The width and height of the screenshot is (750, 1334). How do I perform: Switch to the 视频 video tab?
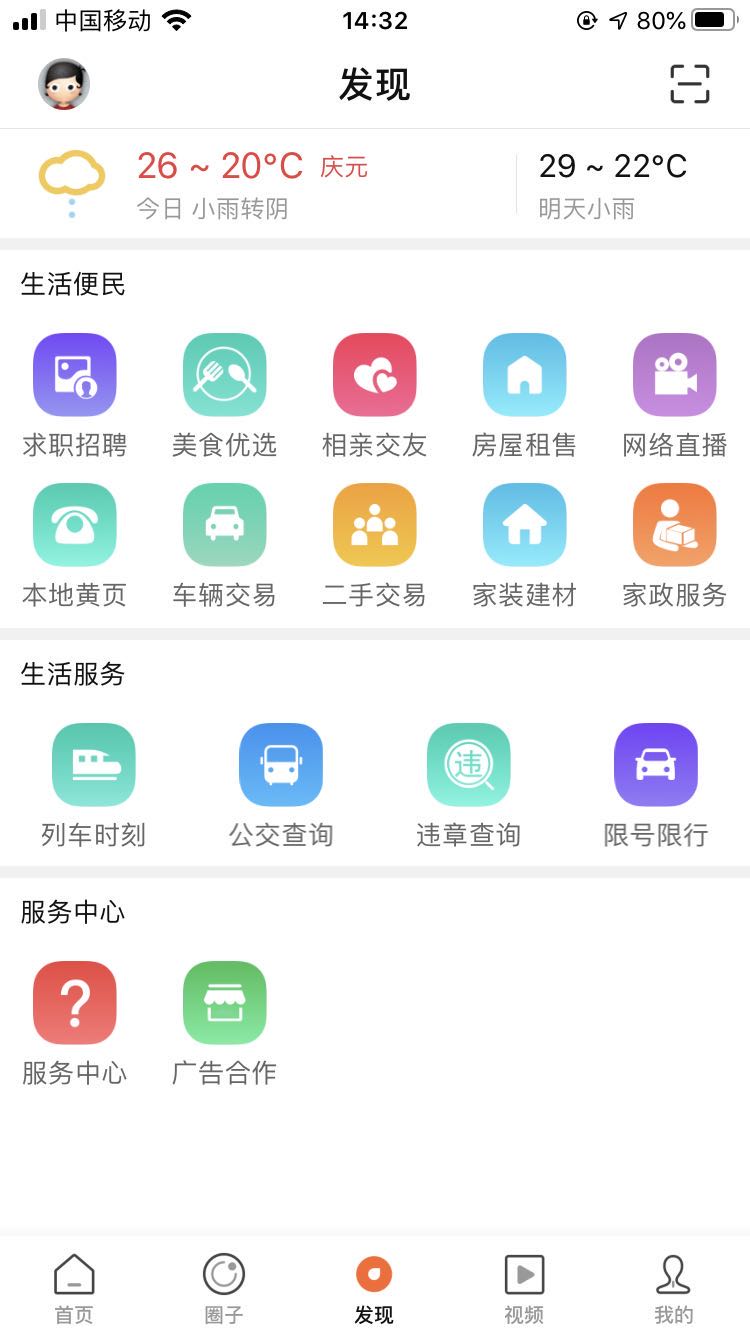(x=524, y=1285)
